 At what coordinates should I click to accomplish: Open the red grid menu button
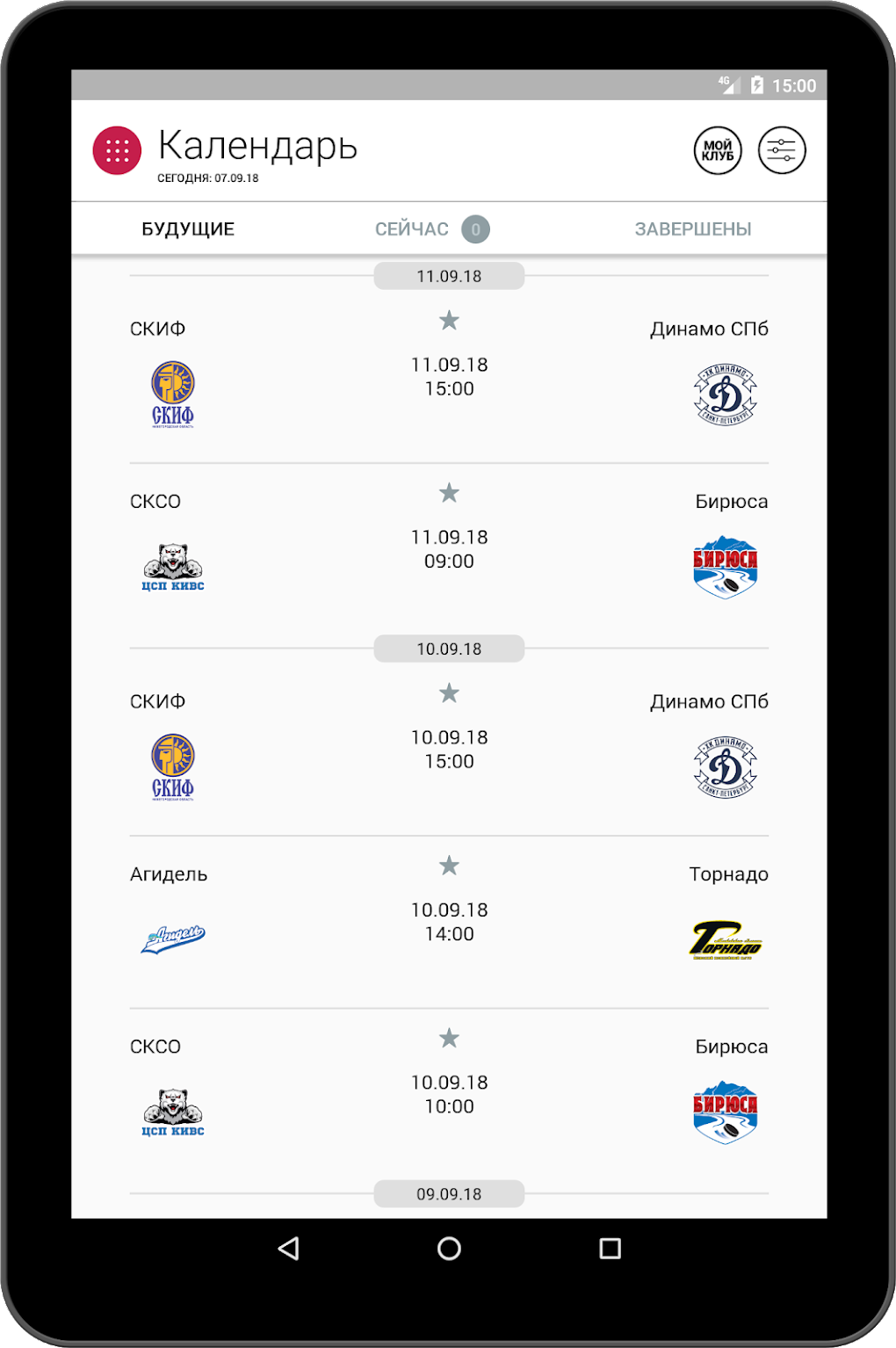click(x=117, y=150)
